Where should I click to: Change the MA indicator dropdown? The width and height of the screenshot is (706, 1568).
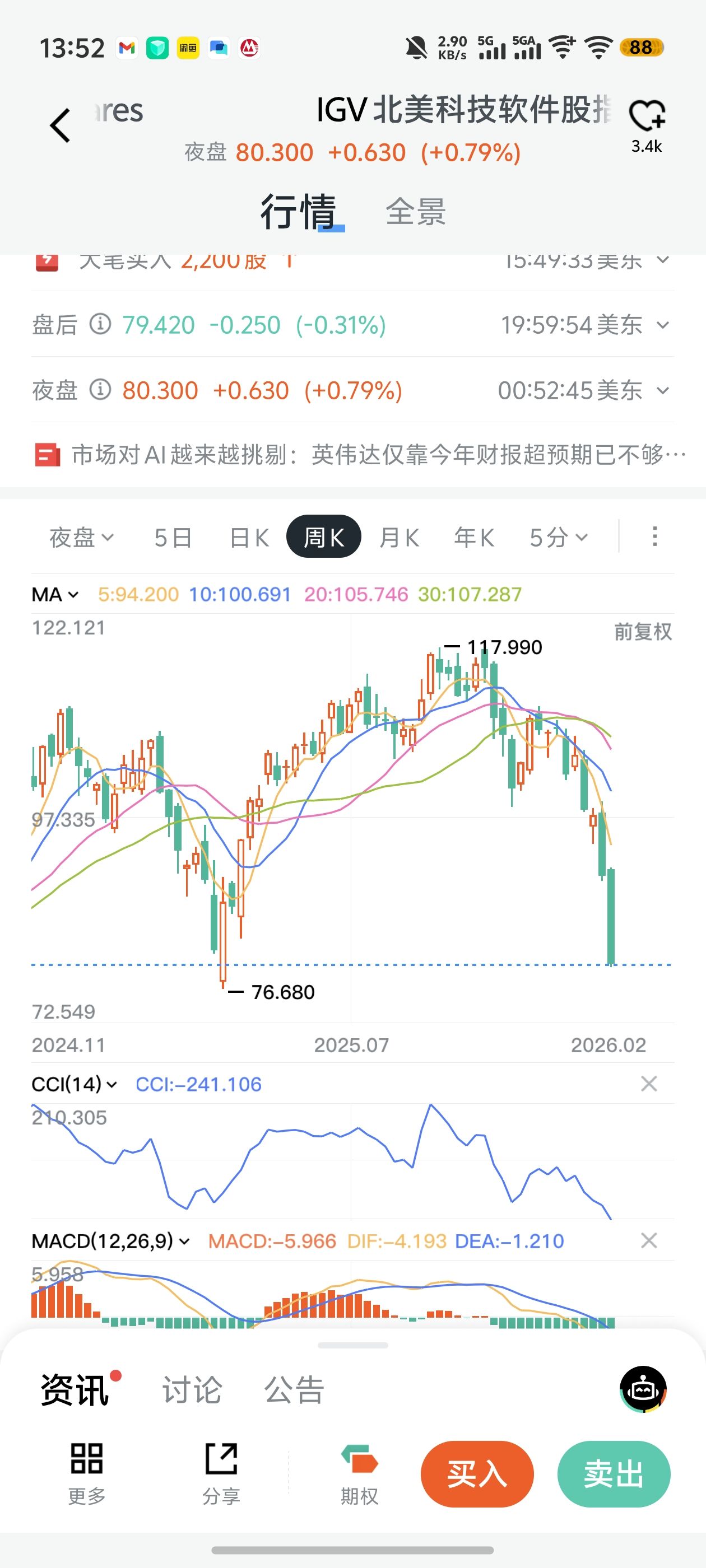tap(55, 595)
